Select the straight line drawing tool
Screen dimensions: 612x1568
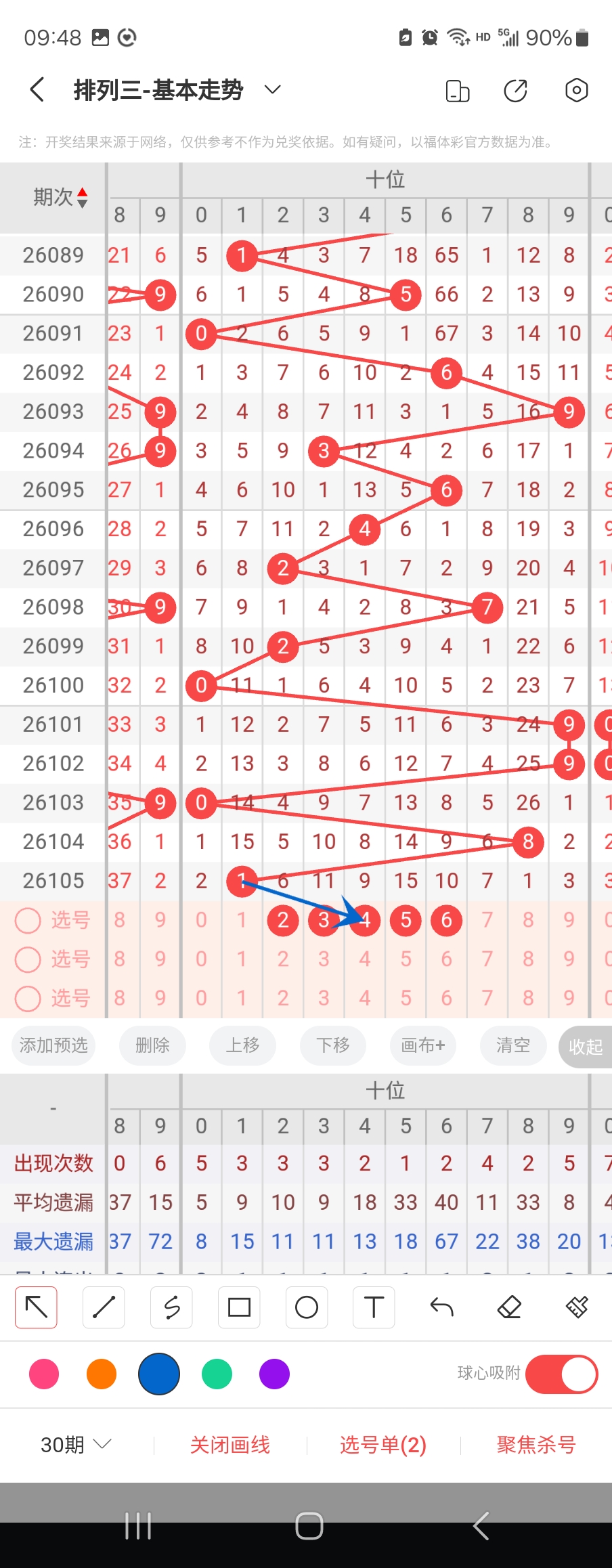(x=104, y=1307)
